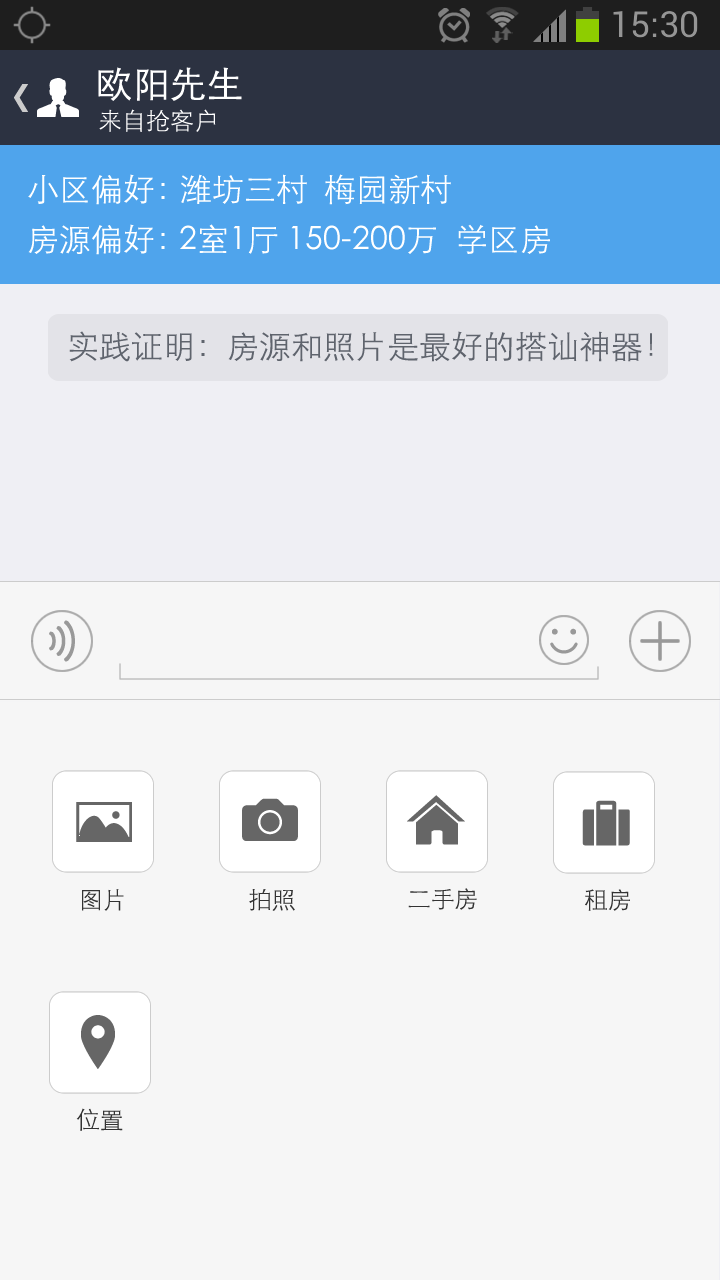720x1280 pixels.
Task: Share a 租房 rental listing
Action: (x=604, y=822)
